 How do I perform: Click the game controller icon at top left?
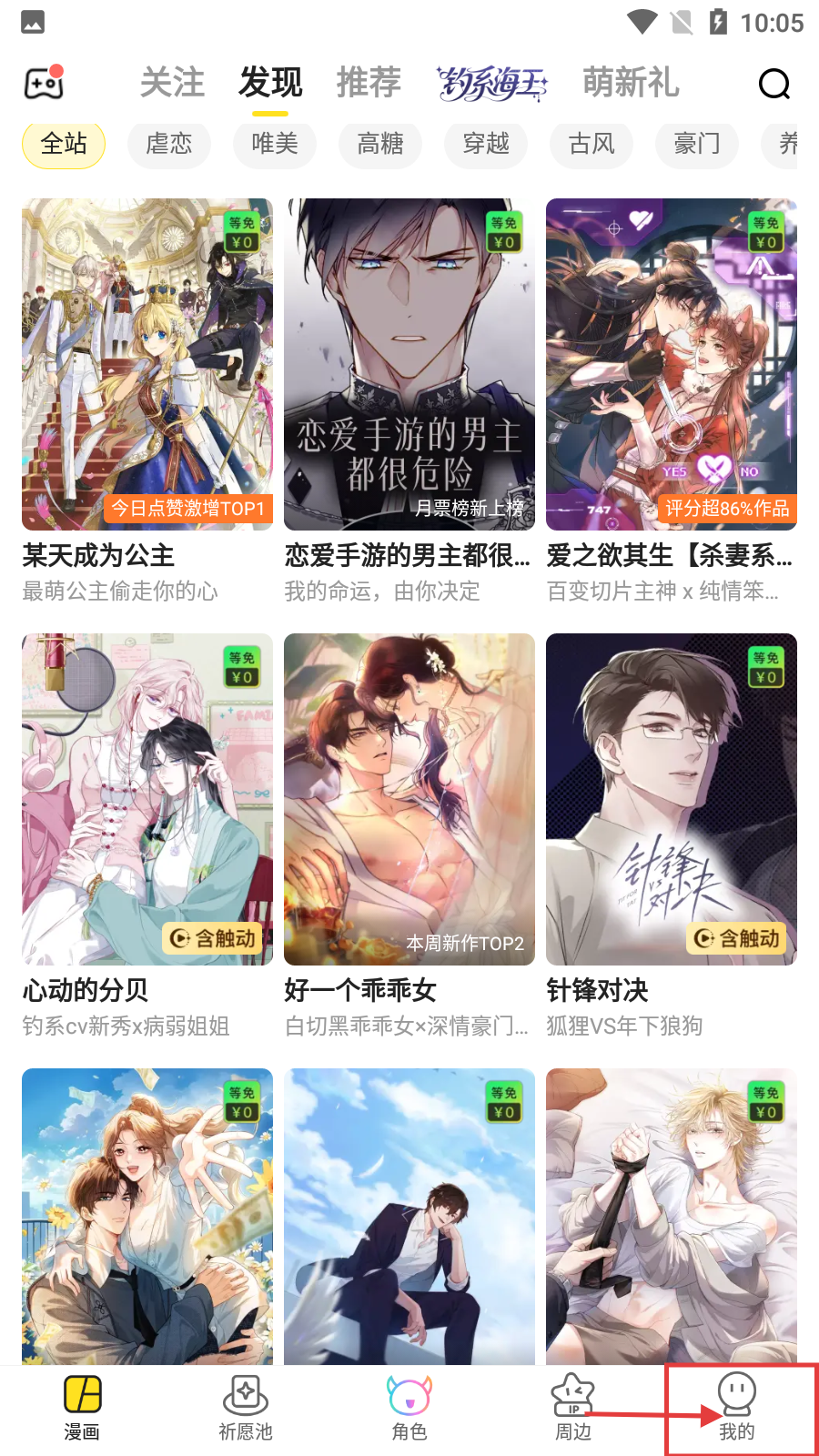44,83
